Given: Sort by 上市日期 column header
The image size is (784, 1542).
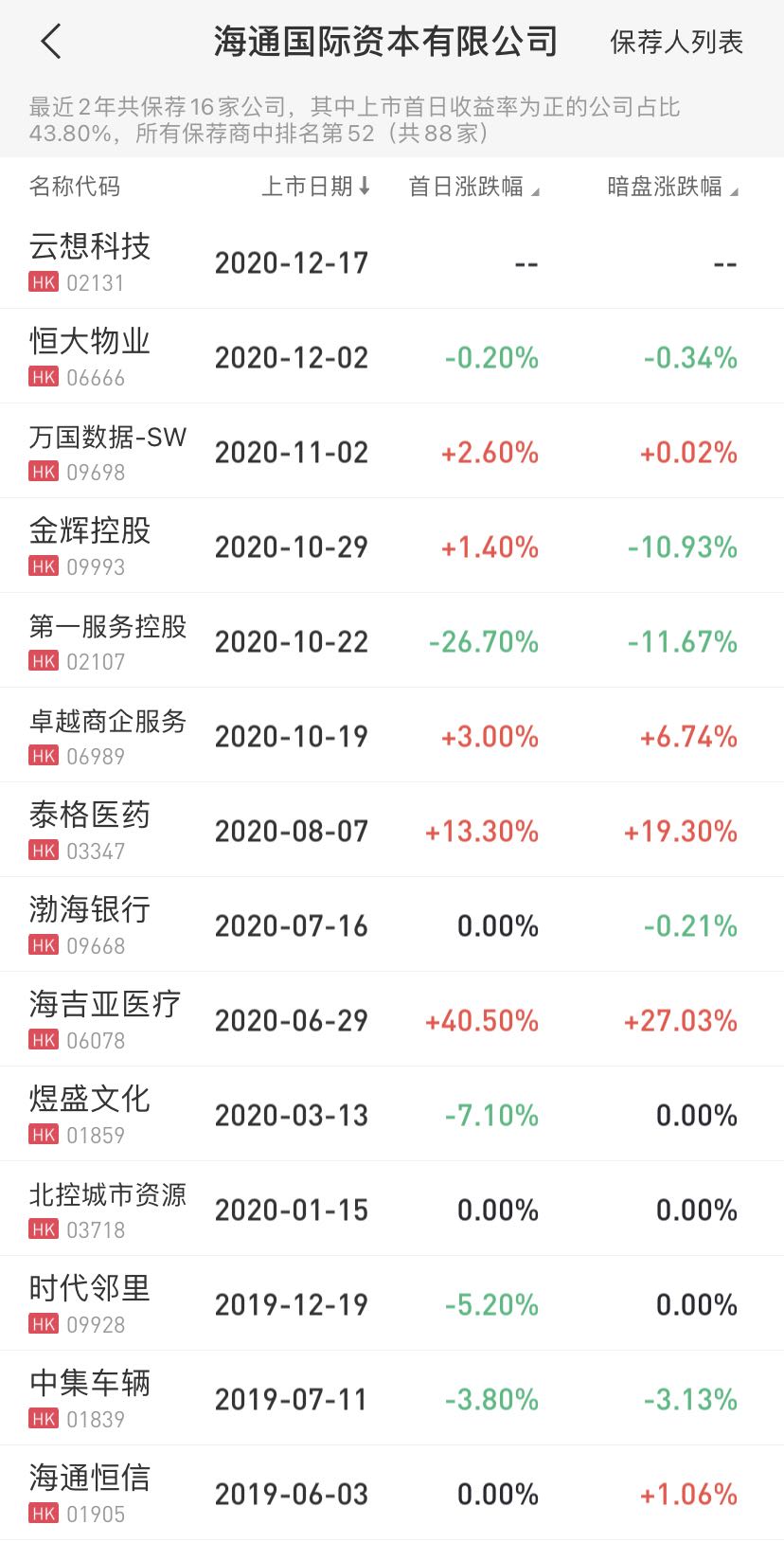Looking at the screenshot, I should coord(315,187).
